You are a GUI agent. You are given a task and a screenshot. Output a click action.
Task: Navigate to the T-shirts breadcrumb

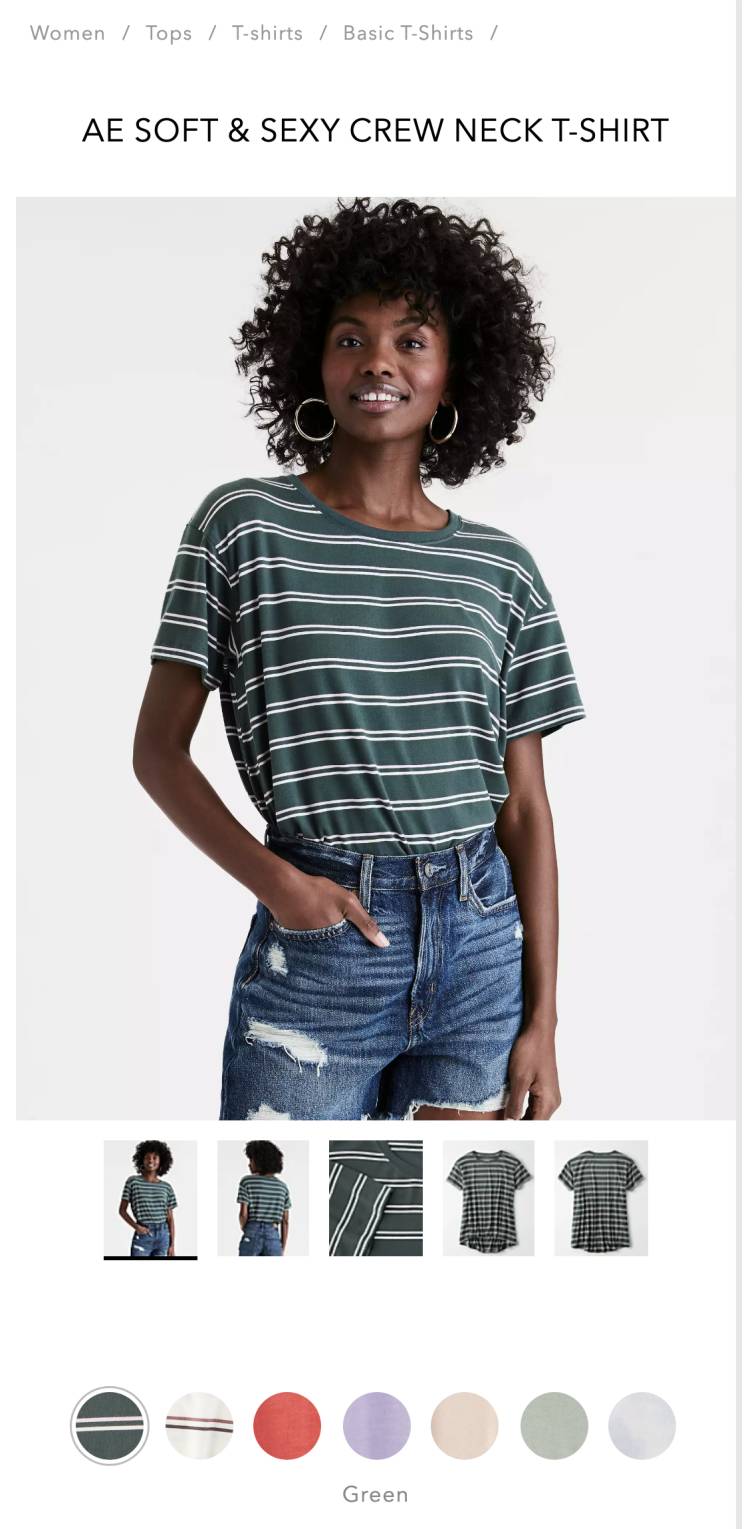coord(265,33)
